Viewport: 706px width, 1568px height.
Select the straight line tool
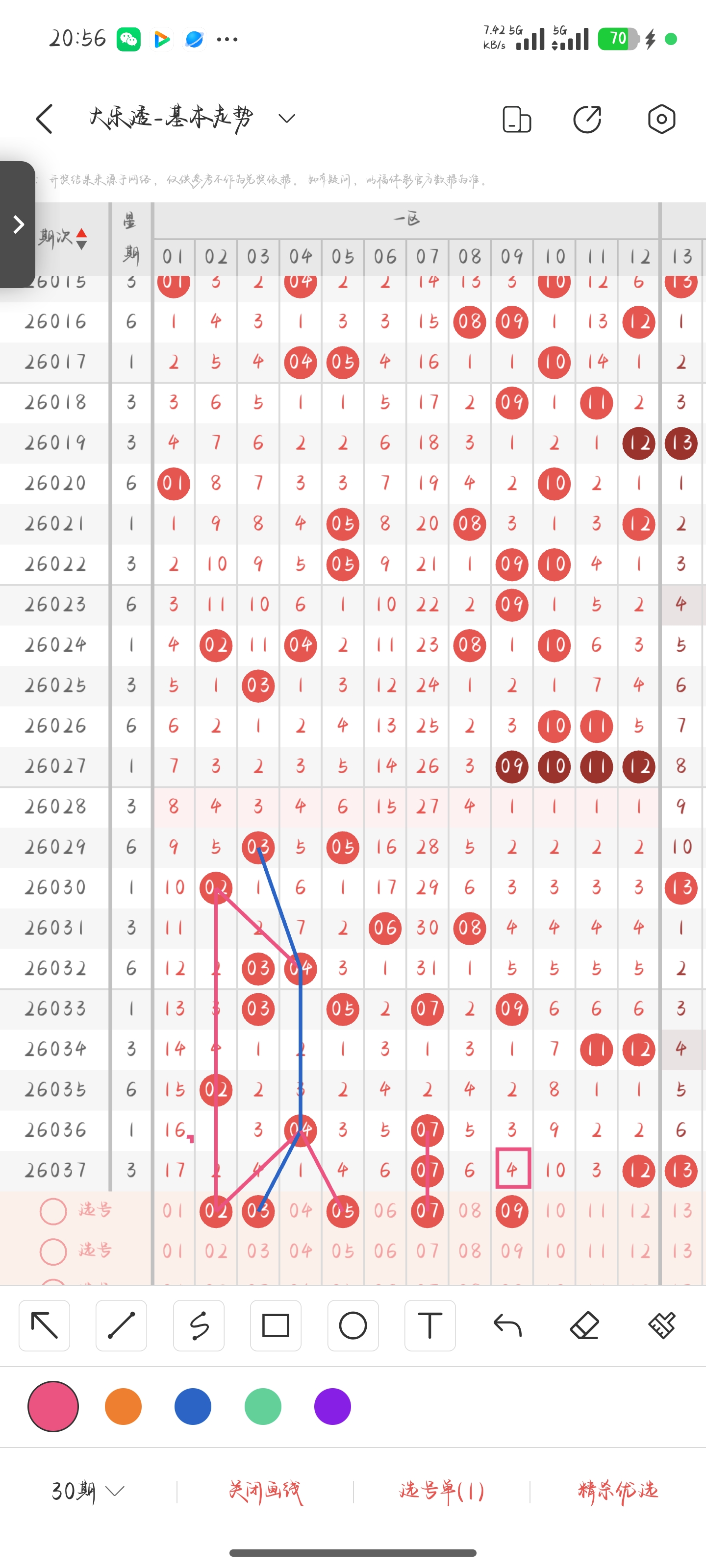[121, 1325]
